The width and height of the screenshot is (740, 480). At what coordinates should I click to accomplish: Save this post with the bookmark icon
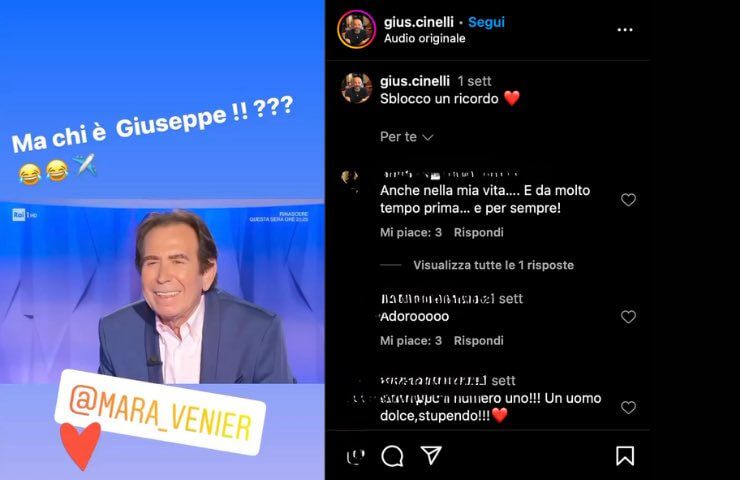point(625,456)
